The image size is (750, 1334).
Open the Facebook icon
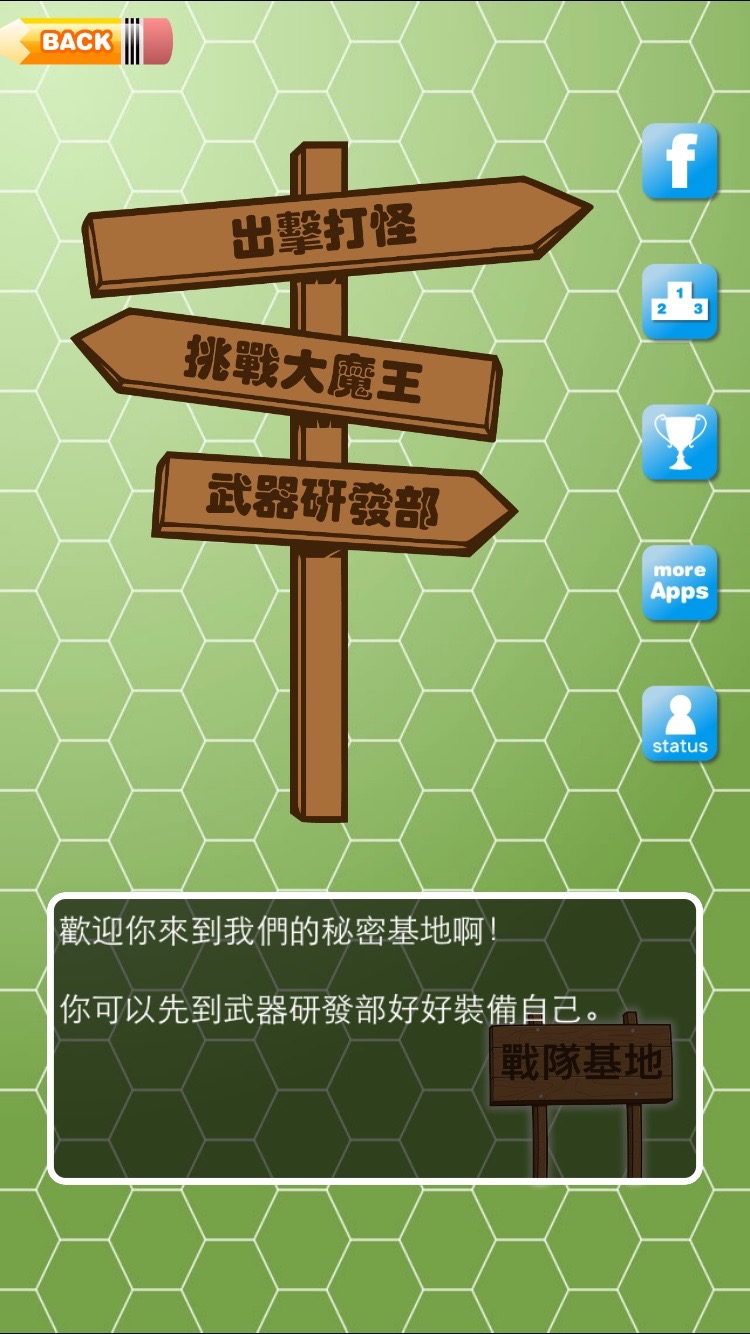pyautogui.click(x=680, y=161)
